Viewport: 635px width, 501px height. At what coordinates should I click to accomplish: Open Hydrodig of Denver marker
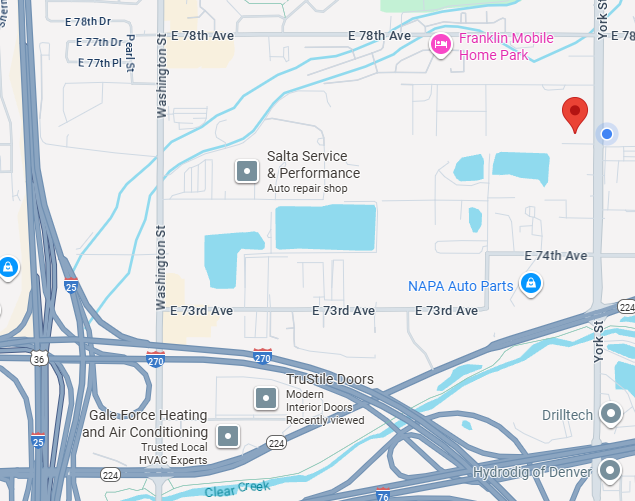(611, 469)
